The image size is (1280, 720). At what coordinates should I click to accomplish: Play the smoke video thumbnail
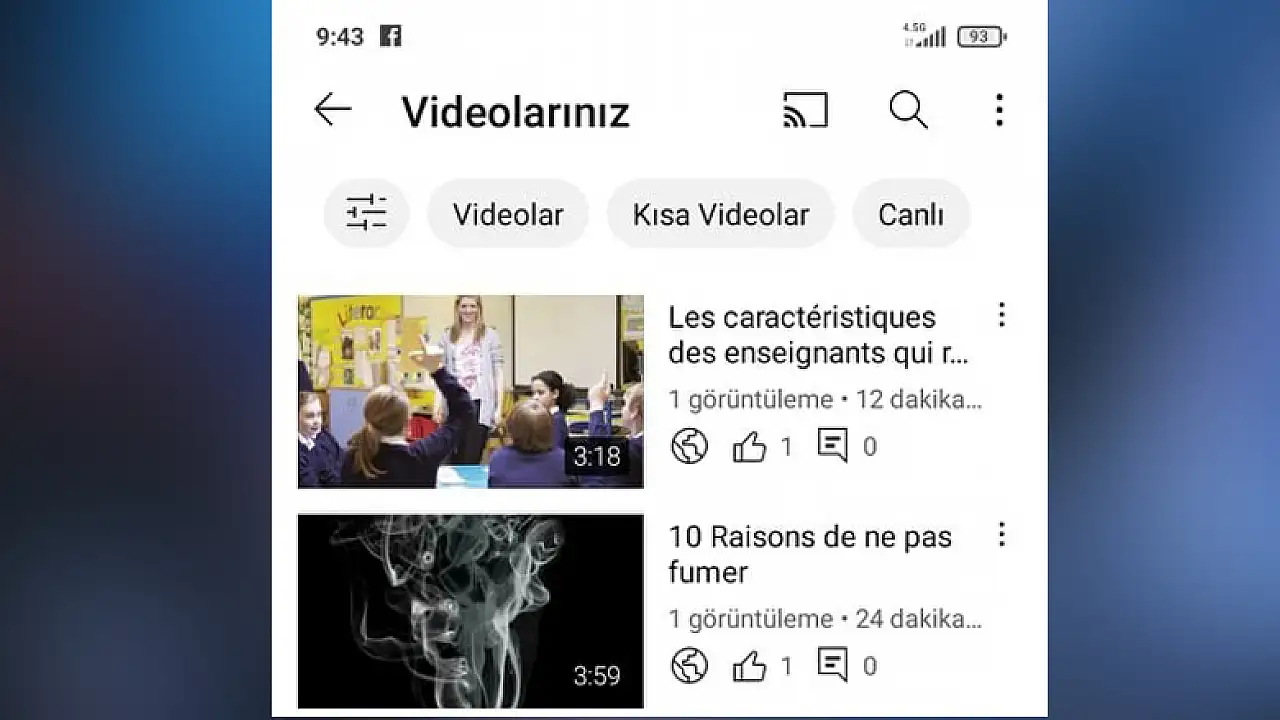click(x=470, y=611)
